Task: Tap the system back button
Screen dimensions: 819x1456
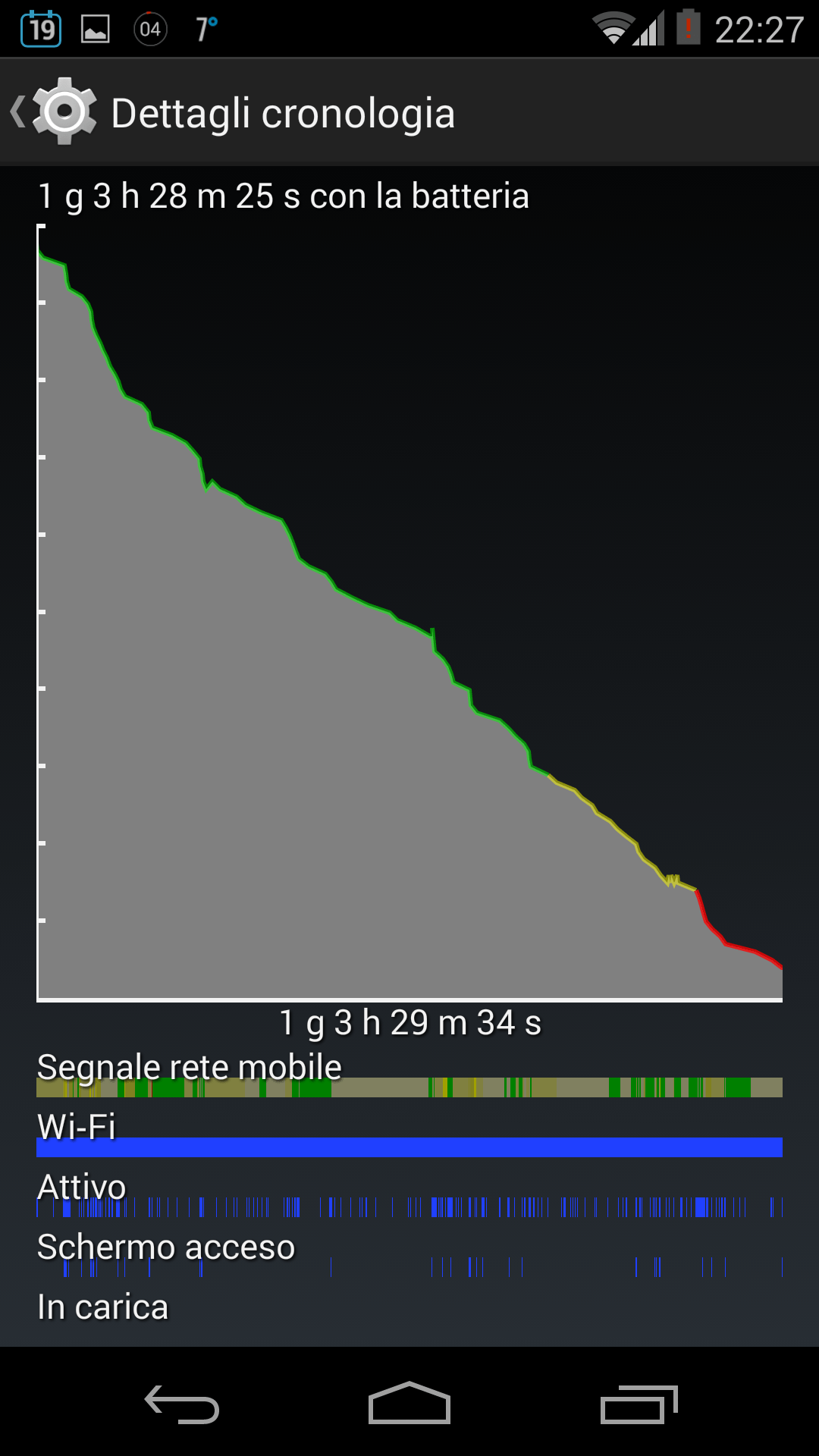Action: (x=182, y=1404)
